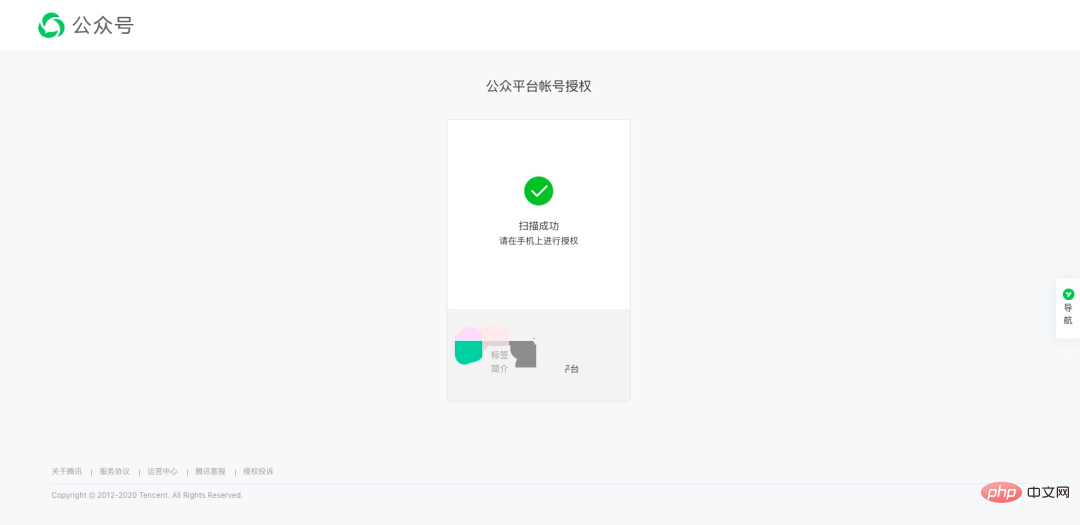Open the 关于腾讯 footer link
This screenshot has height=525, width=1080.
click(x=67, y=471)
